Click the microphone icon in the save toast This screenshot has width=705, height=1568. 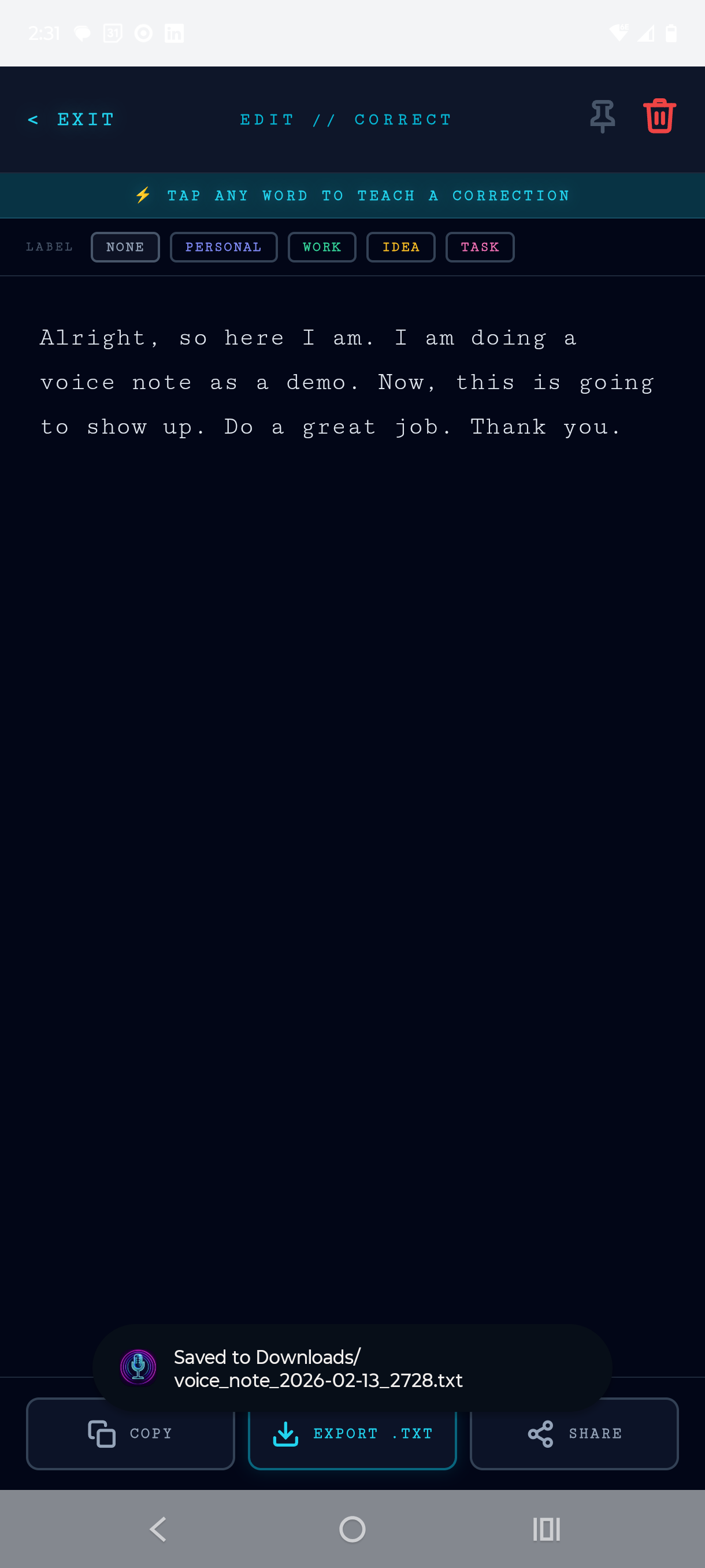pos(138,1368)
